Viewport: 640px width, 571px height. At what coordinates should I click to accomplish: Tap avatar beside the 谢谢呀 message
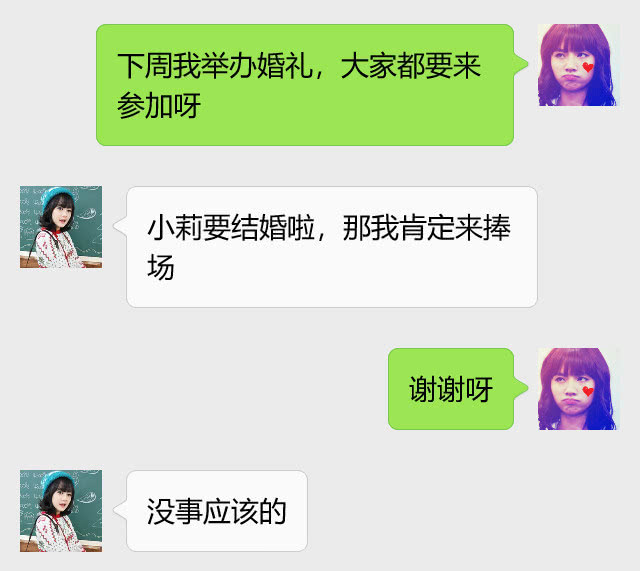pos(578,389)
